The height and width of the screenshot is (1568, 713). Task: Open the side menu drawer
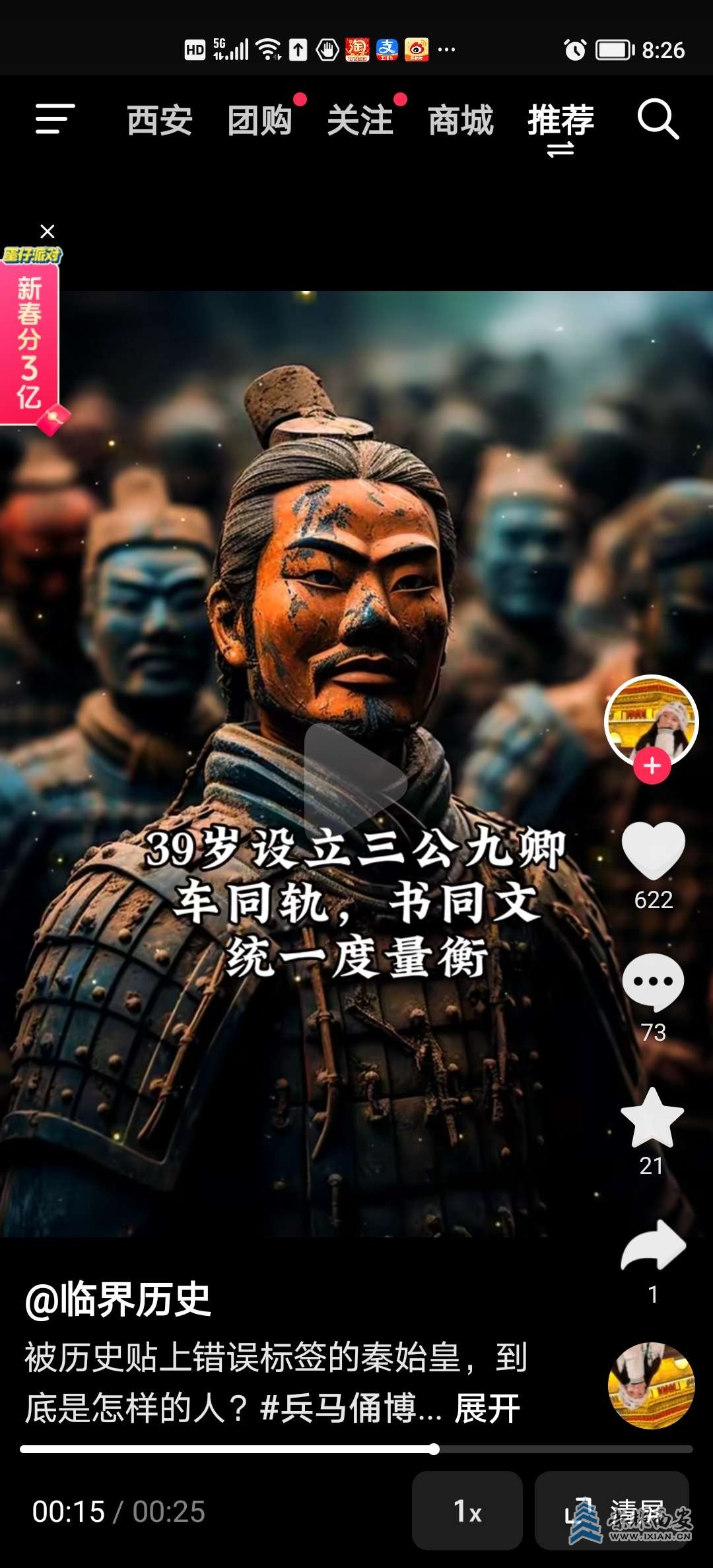click(55, 119)
